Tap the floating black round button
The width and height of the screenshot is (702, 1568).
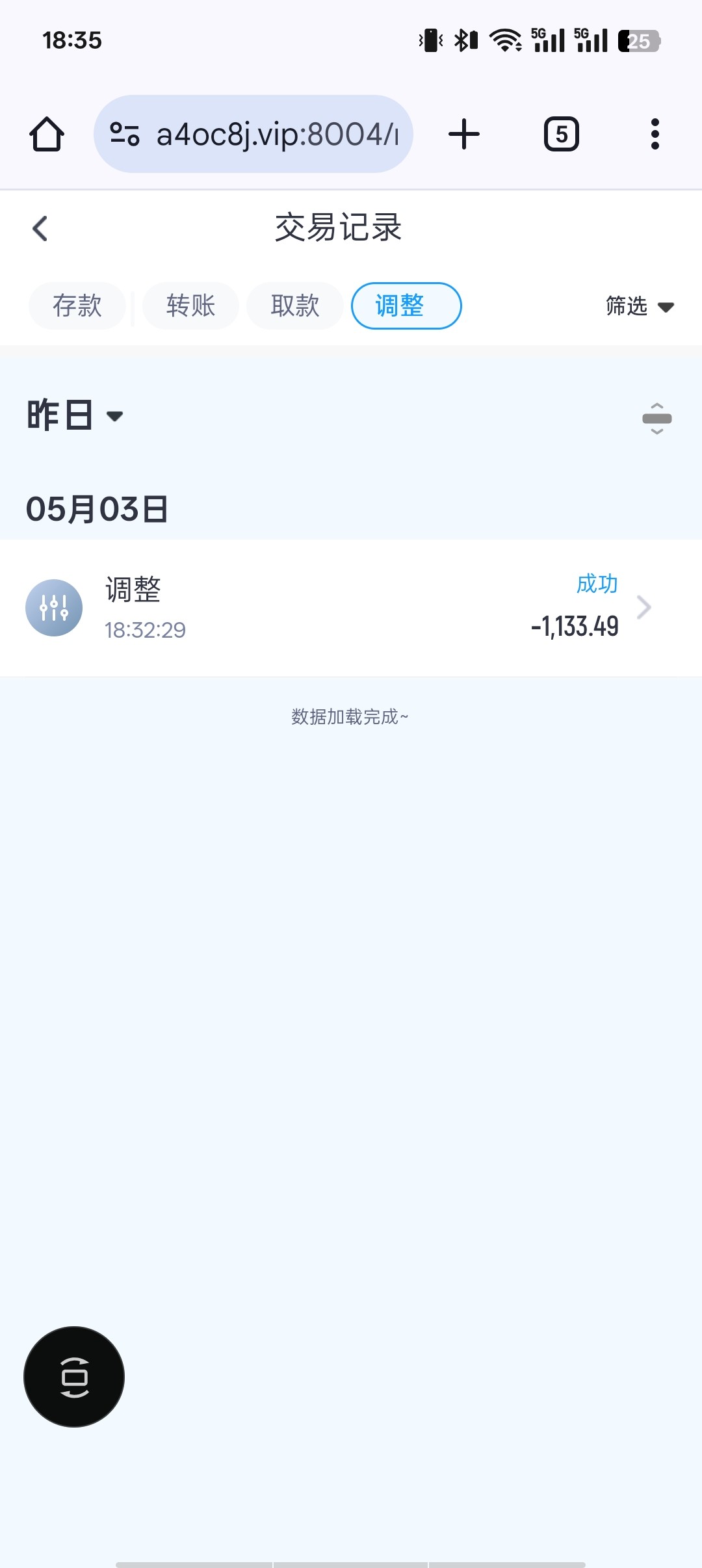(x=74, y=1377)
